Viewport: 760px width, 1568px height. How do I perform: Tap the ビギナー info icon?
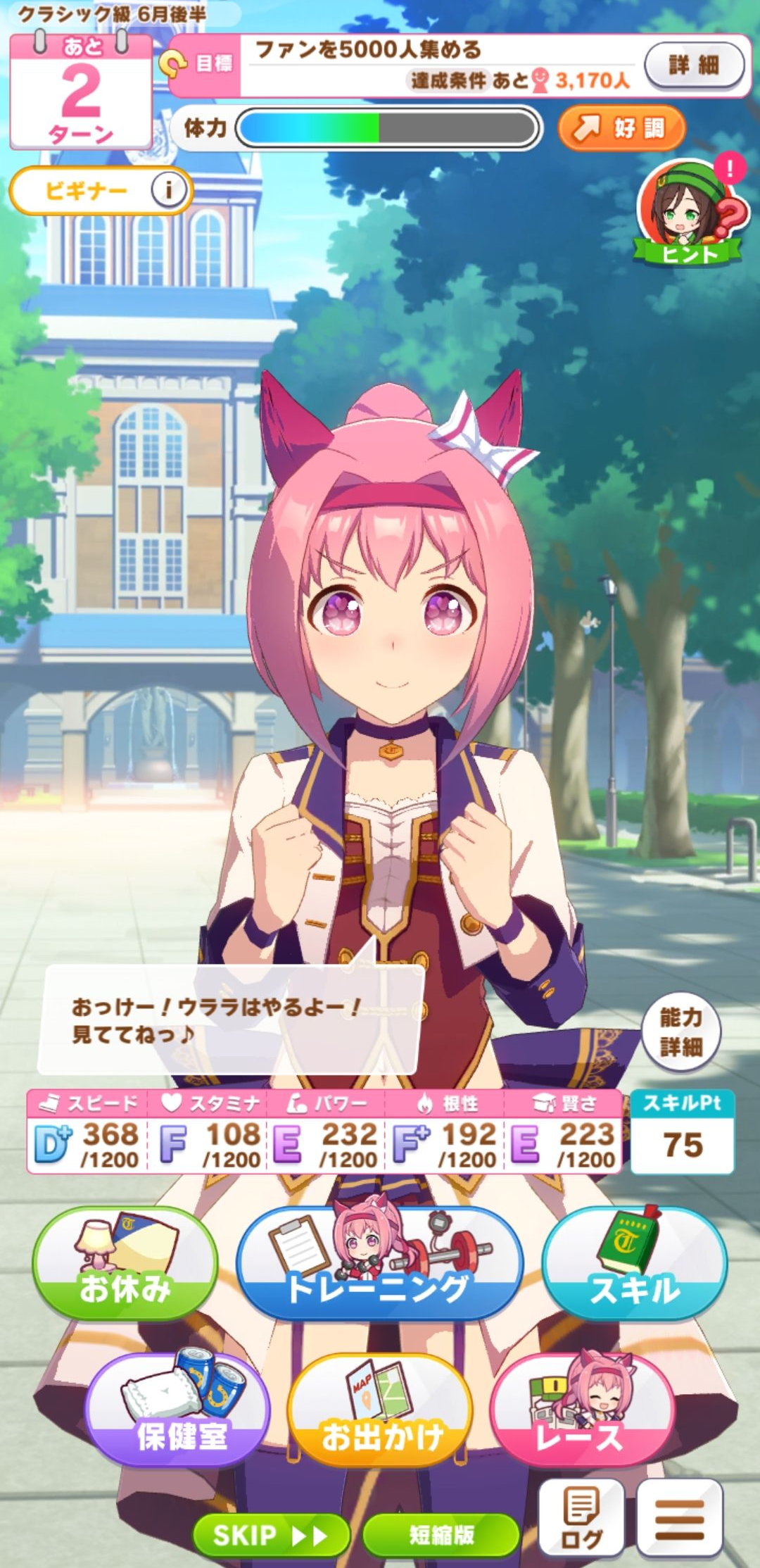coord(168,189)
